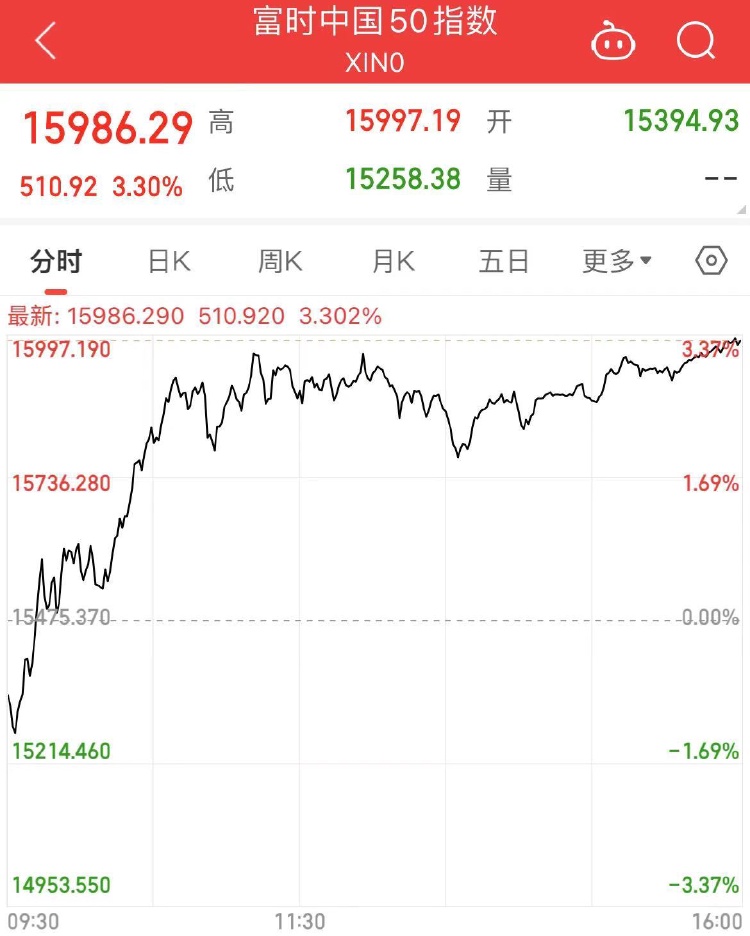Switch to the 月K chart tab
The image size is (750, 936).
[x=393, y=261]
